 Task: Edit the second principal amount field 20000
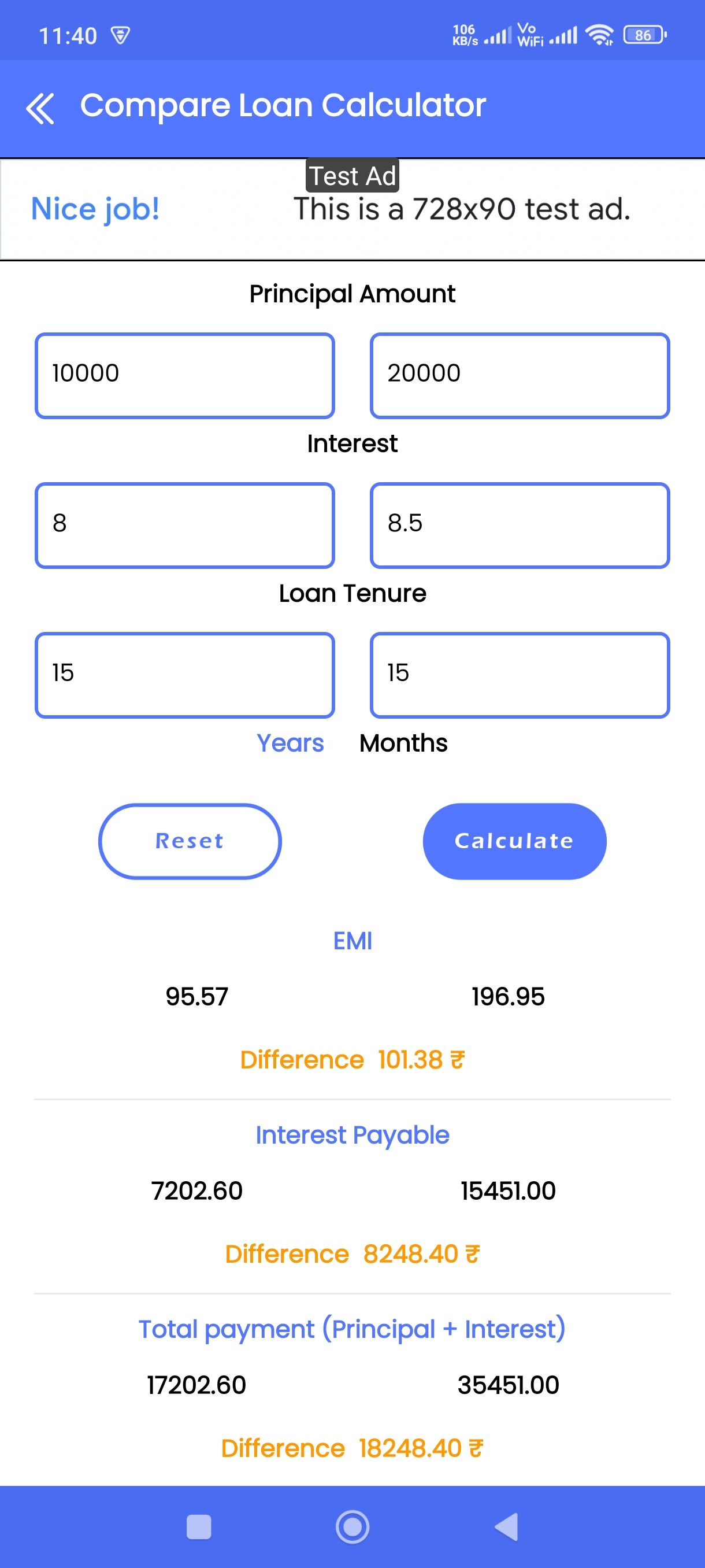[x=520, y=375]
